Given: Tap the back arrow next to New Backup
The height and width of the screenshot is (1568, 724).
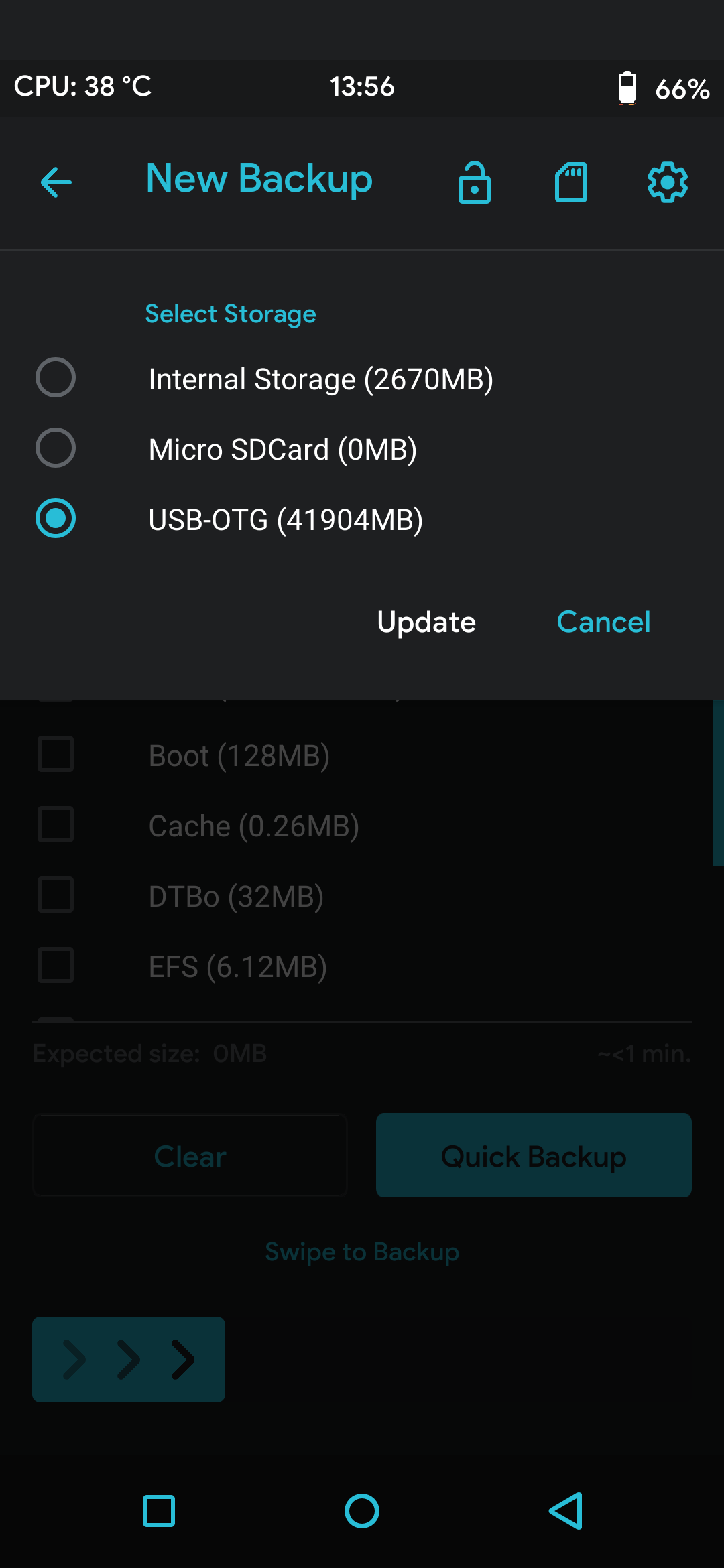Looking at the screenshot, I should pyautogui.click(x=56, y=182).
